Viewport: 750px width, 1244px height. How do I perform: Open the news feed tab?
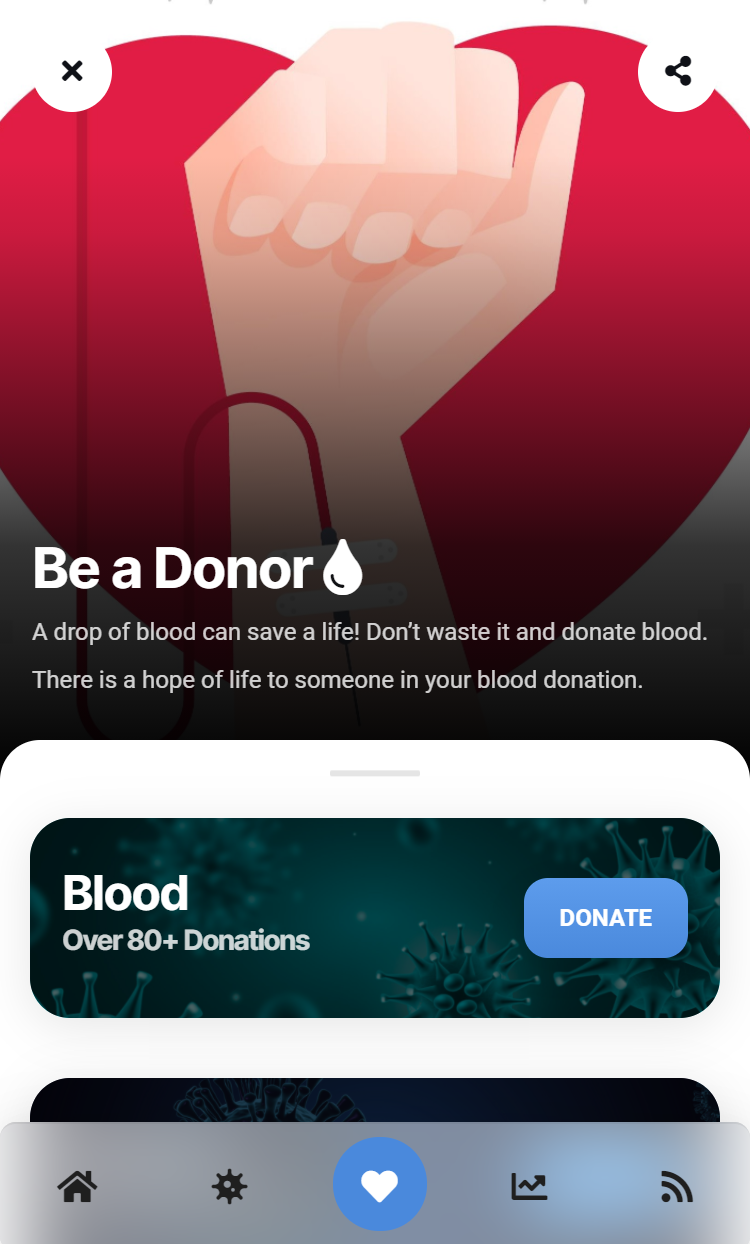click(x=677, y=1186)
